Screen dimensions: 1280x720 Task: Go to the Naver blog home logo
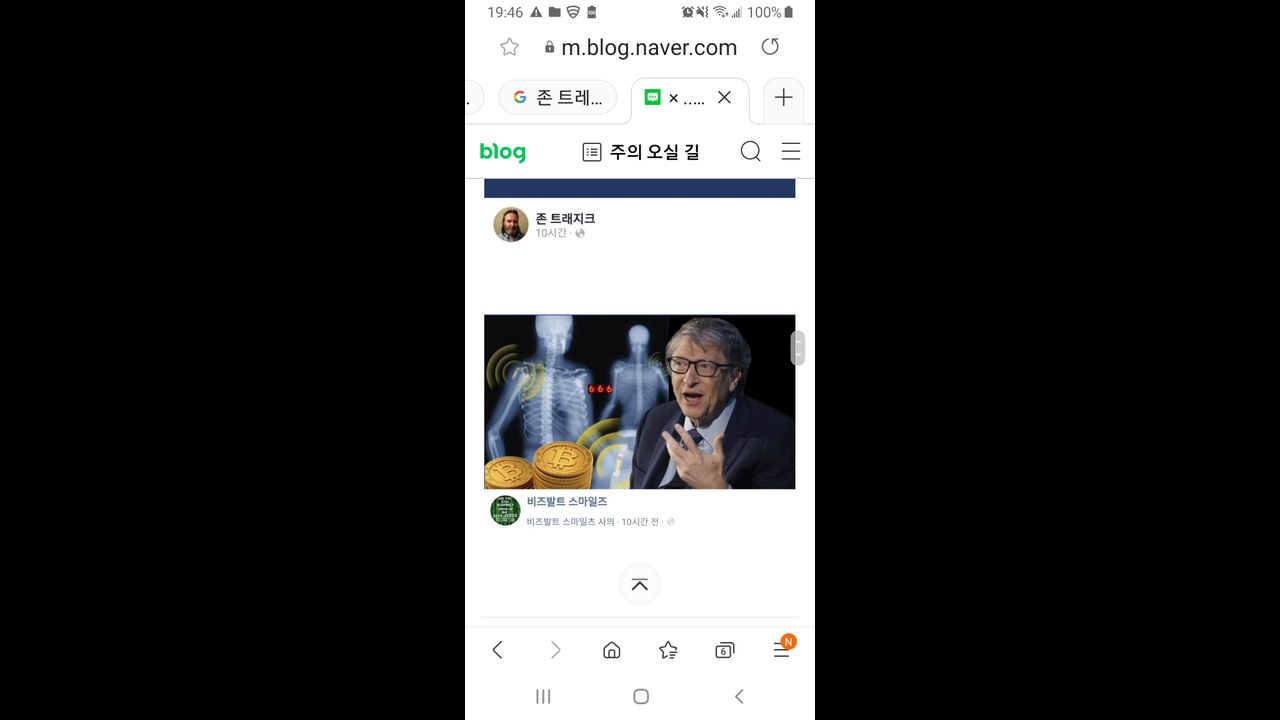tap(502, 152)
